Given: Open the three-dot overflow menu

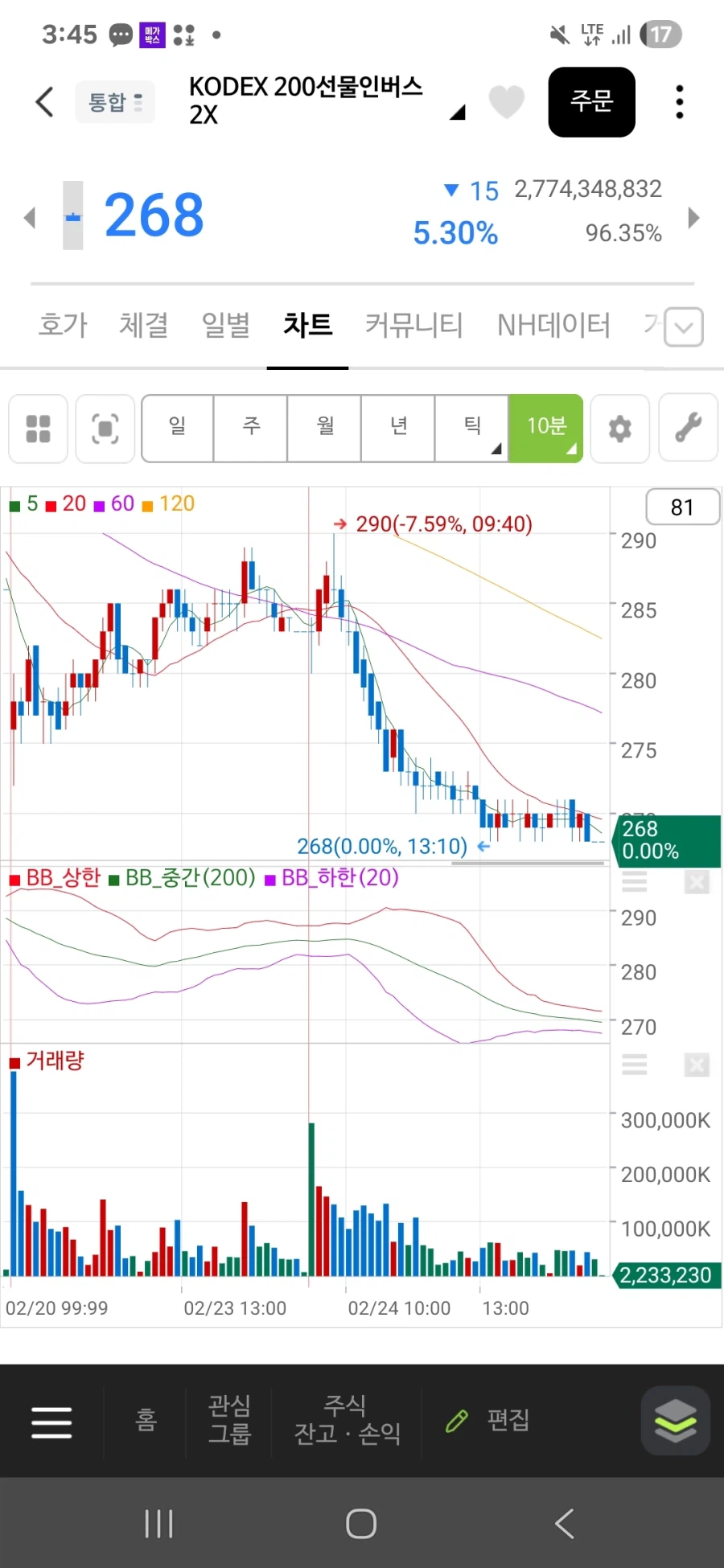Looking at the screenshot, I should coord(679,102).
